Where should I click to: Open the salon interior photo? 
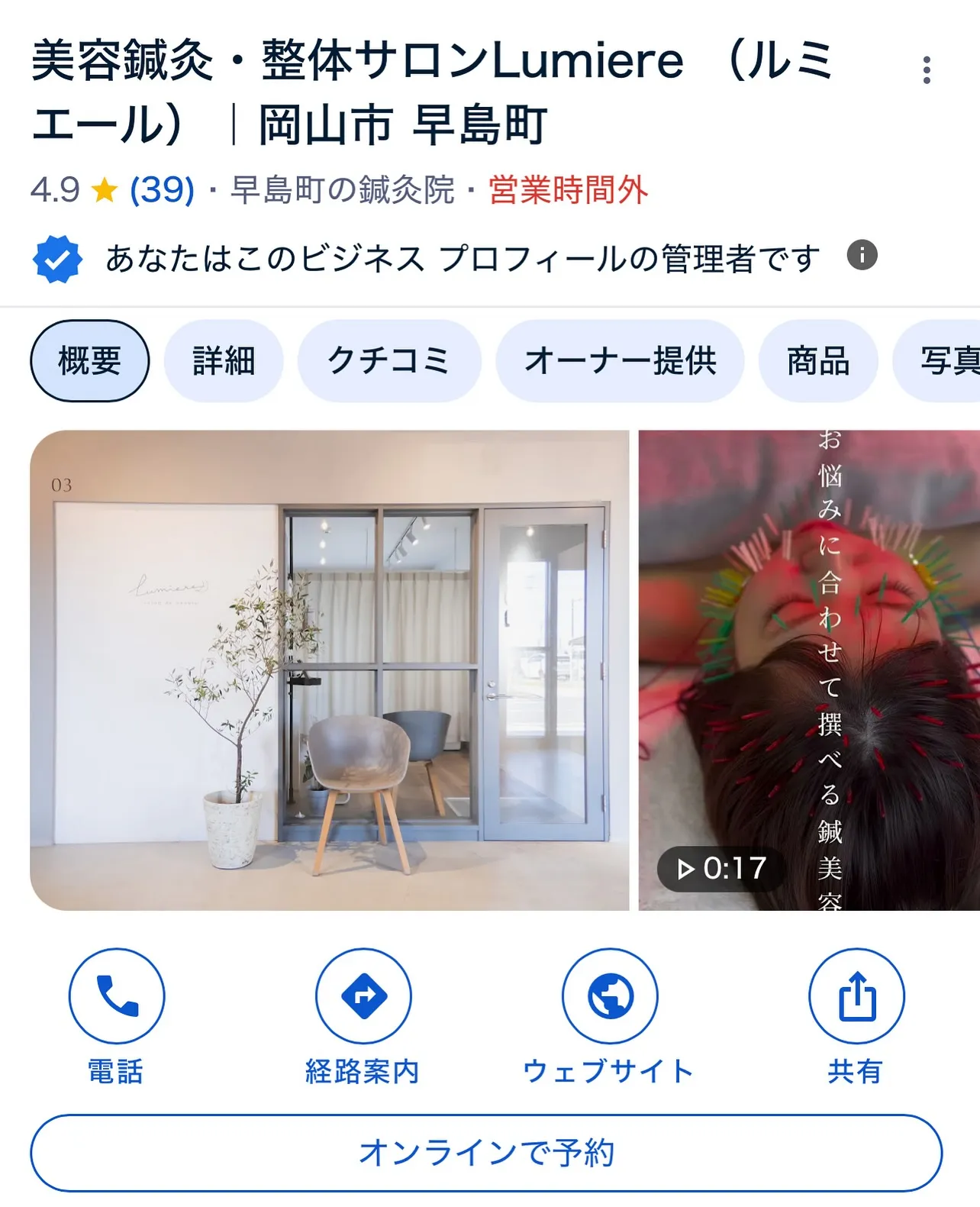tap(329, 670)
